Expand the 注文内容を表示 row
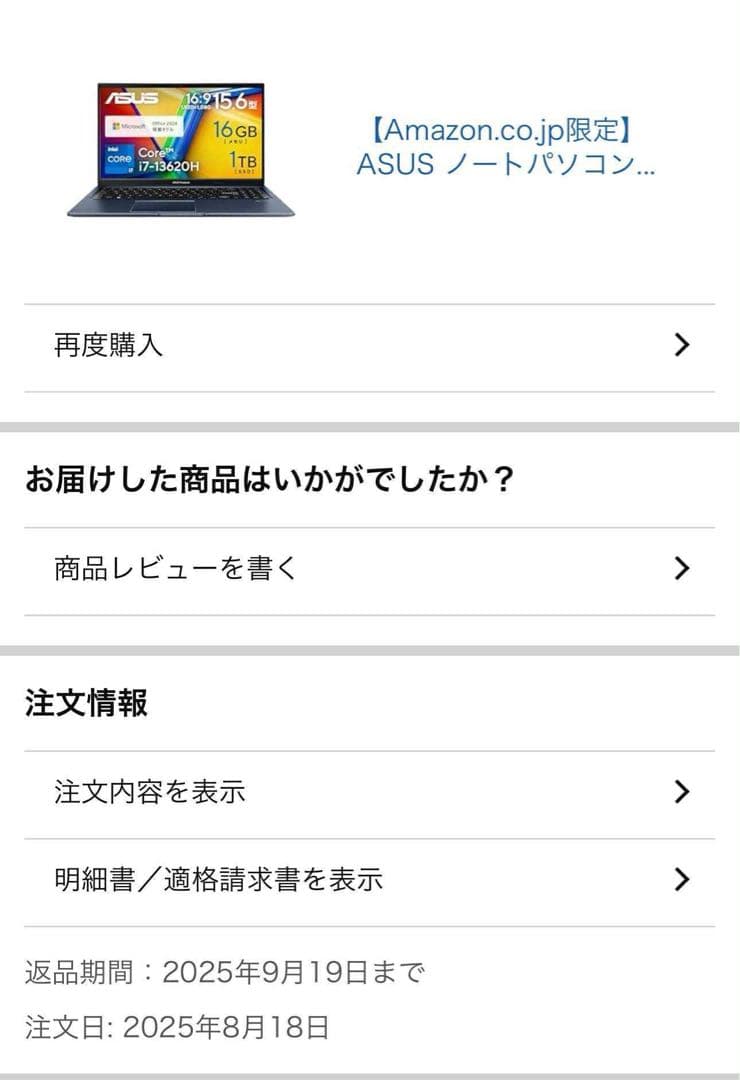 370,790
